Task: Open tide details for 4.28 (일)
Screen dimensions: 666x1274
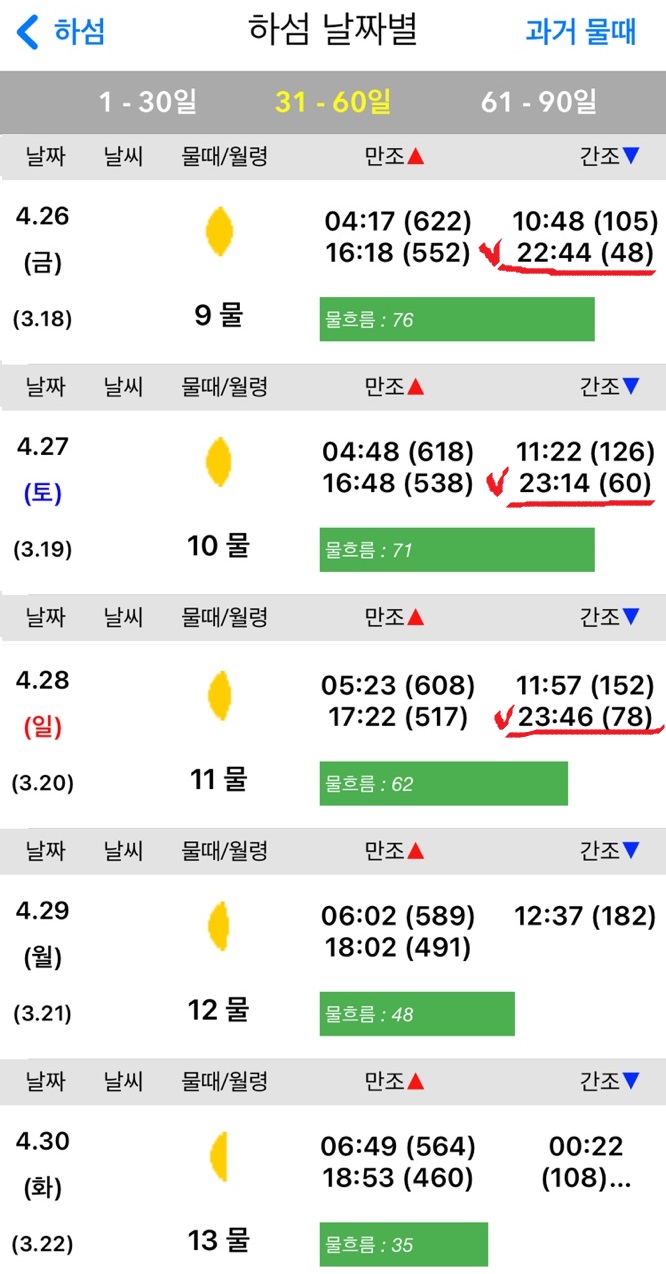Action: click(333, 734)
